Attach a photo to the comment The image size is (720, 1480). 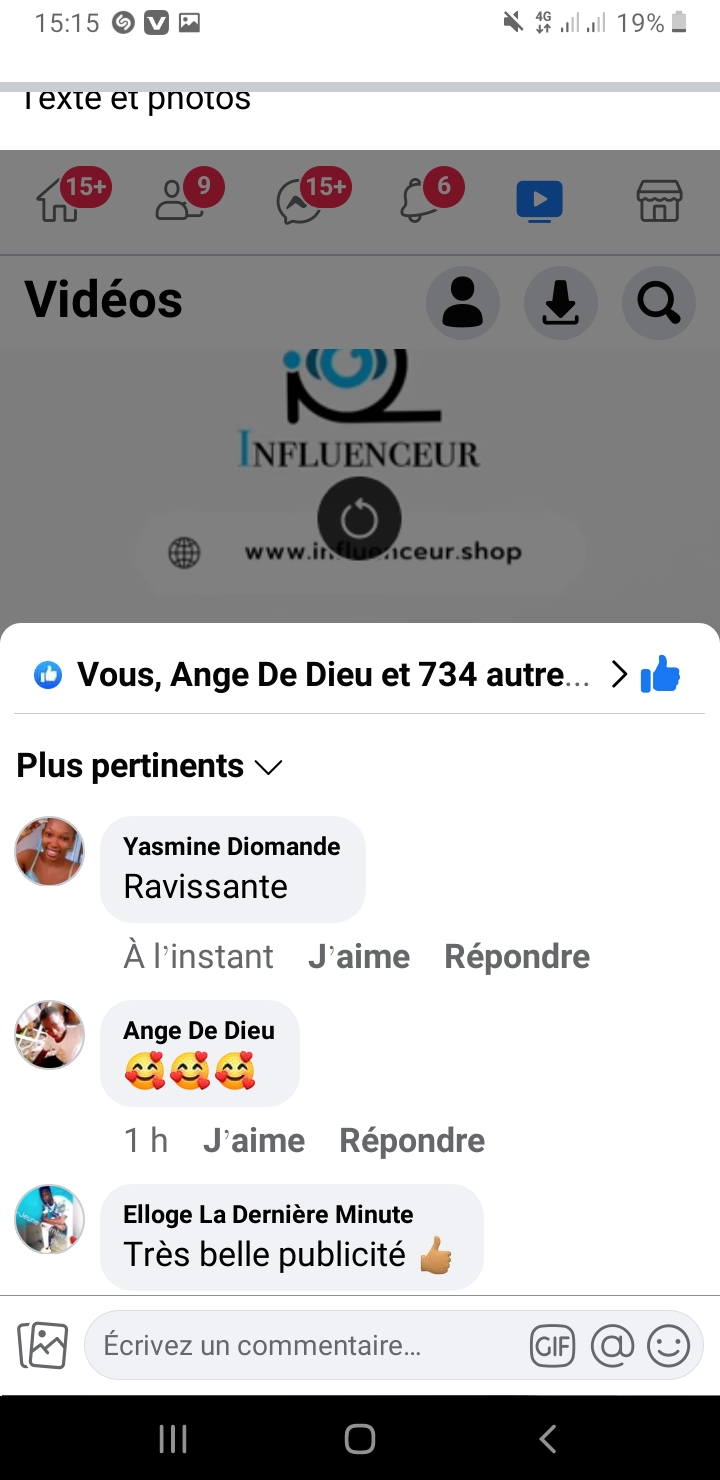pyautogui.click(x=43, y=1346)
